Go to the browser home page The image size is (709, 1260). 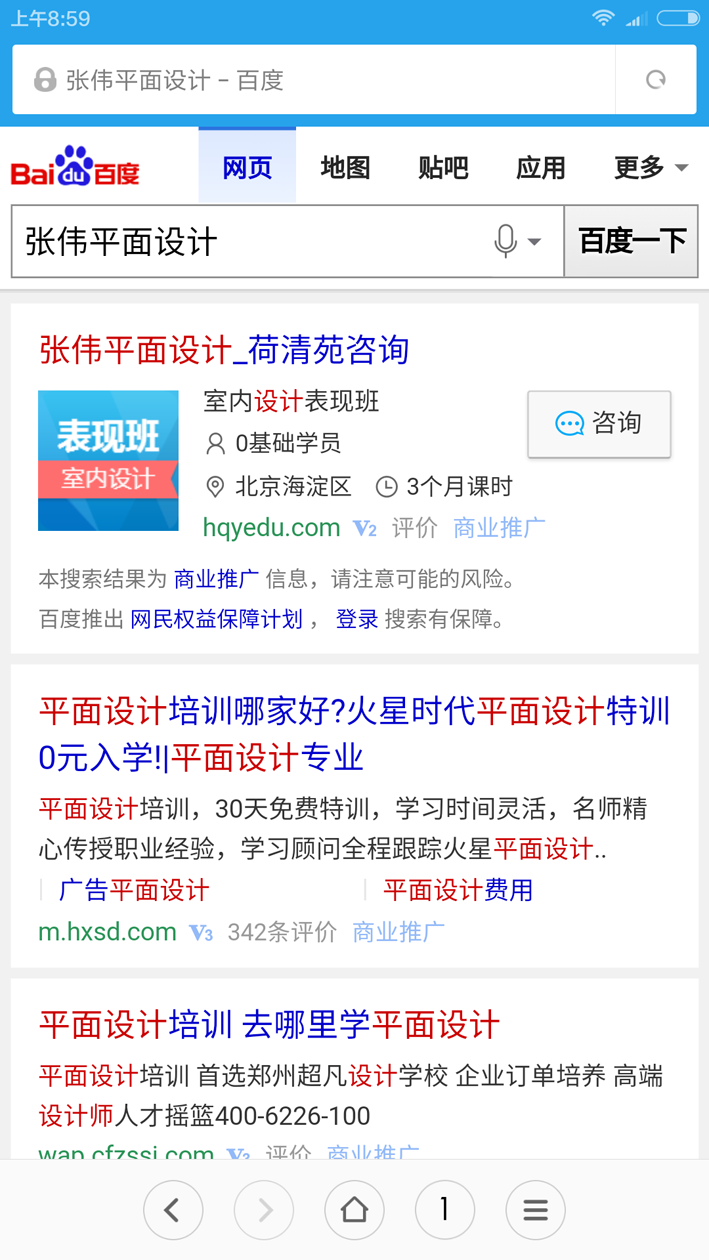coord(354,1210)
